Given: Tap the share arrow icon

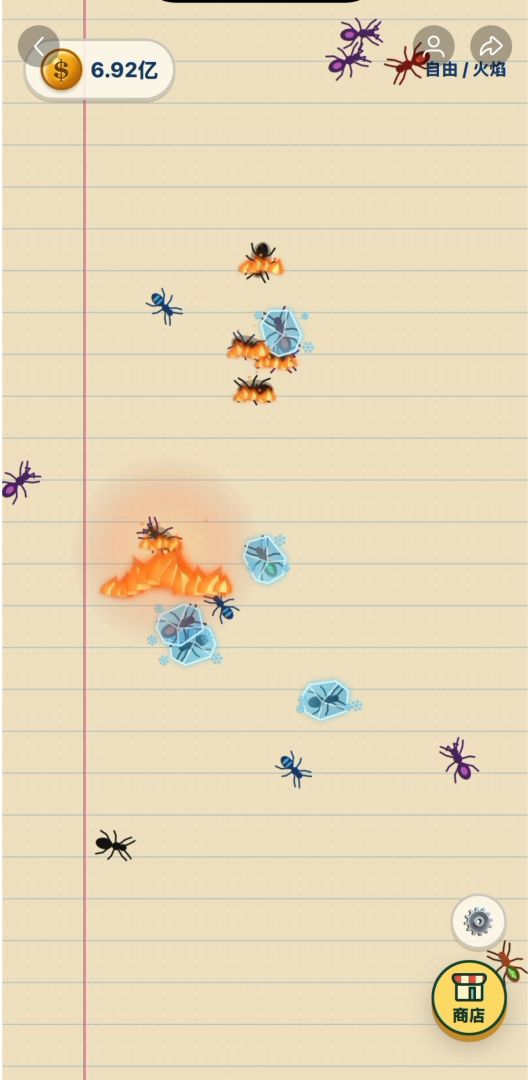Looking at the screenshot, I should click(x=491, y=46).
